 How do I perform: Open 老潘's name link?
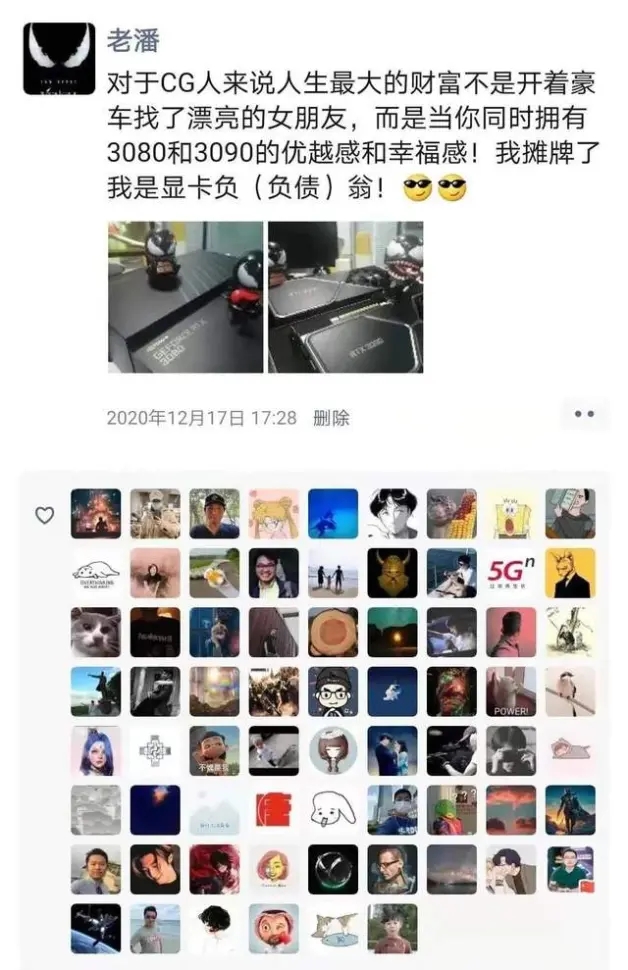point(132,39)
